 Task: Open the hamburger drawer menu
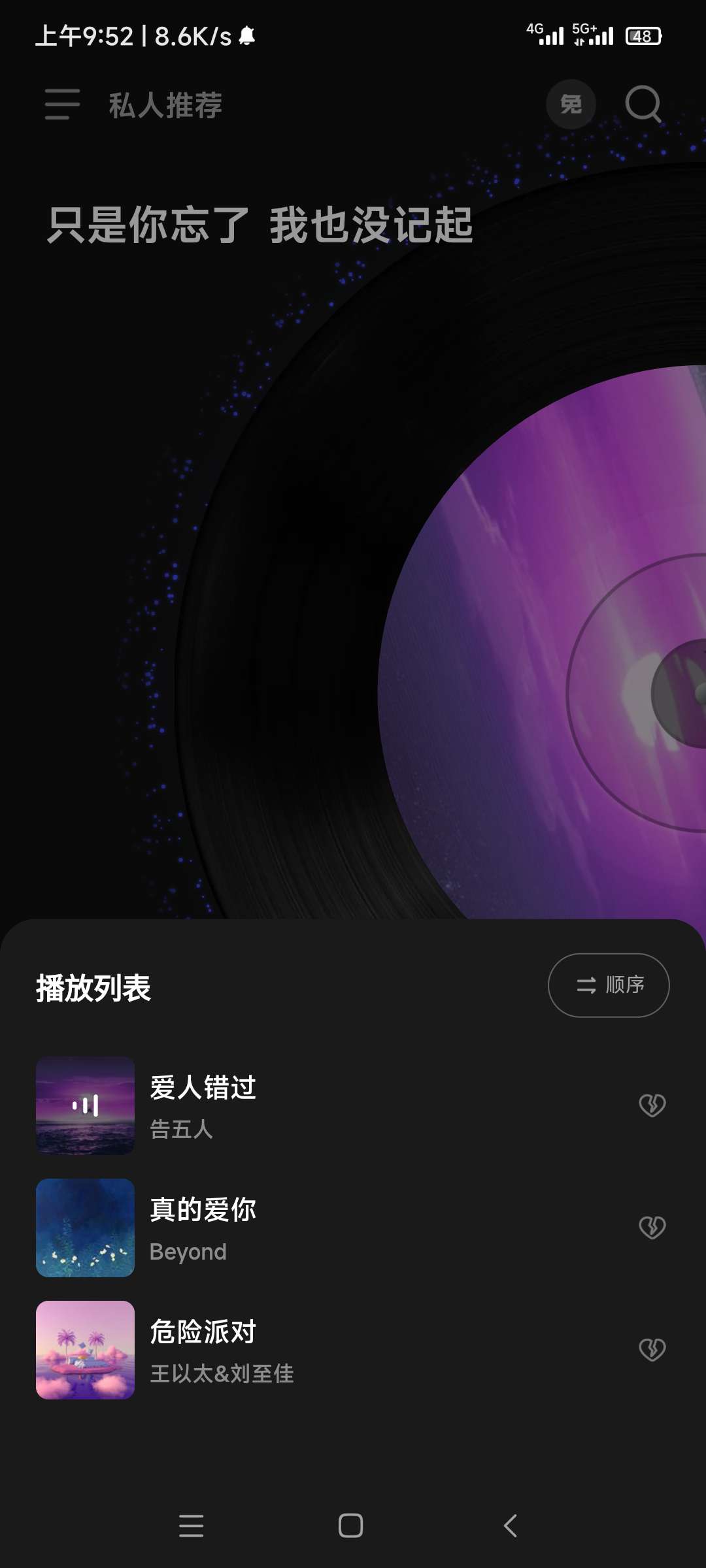[x=62, y=105]
